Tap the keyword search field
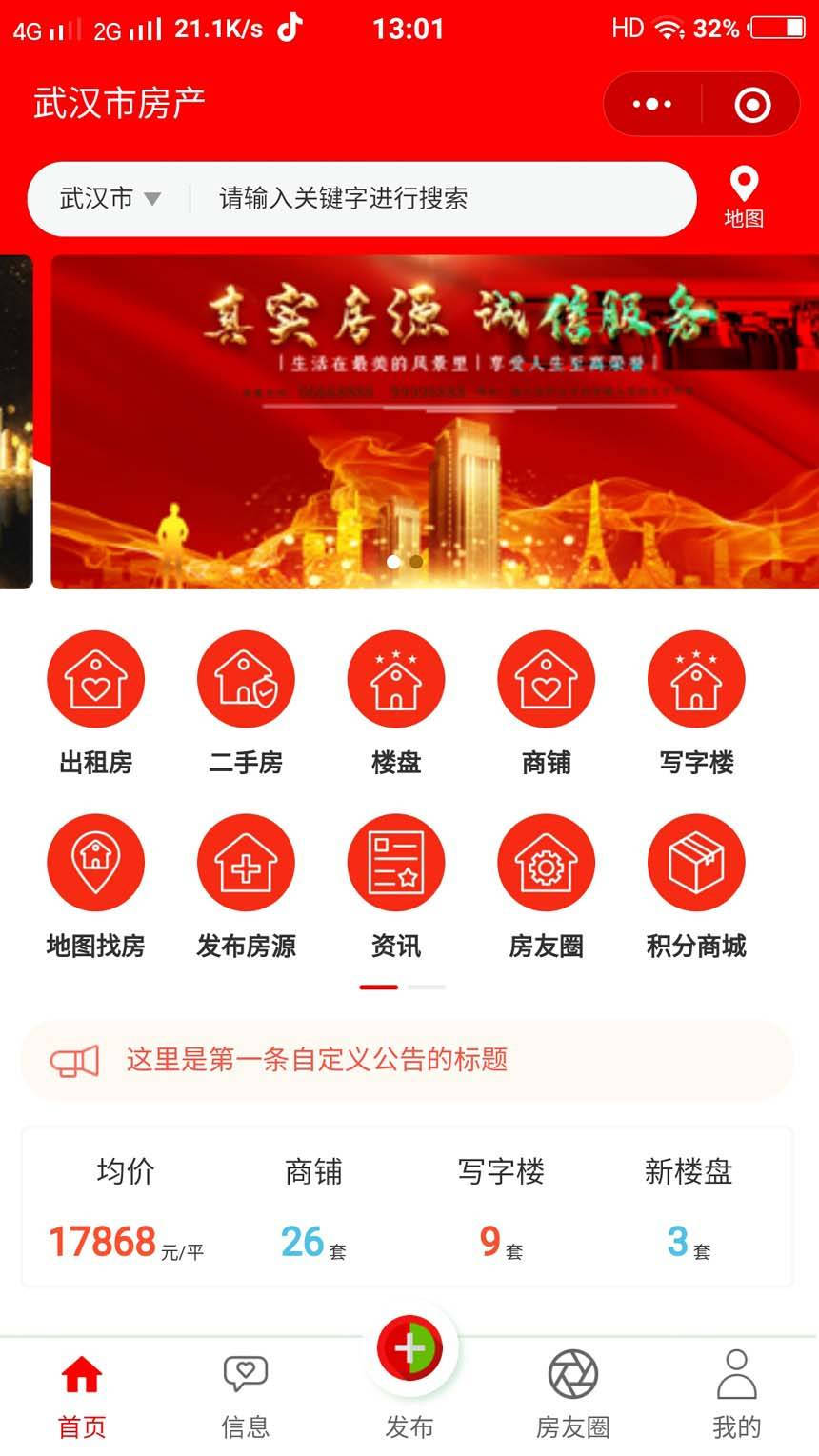The image size is (819, 1456). (x=438, y=198)
